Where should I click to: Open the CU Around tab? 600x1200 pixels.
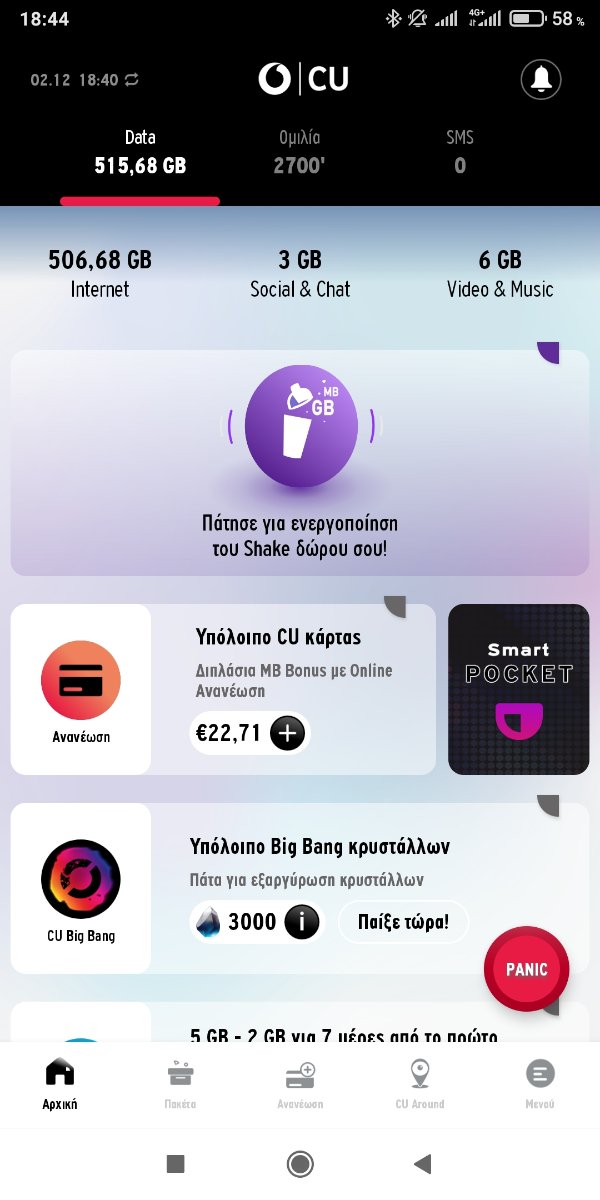pyautogui.click(x=420, y=1084)
